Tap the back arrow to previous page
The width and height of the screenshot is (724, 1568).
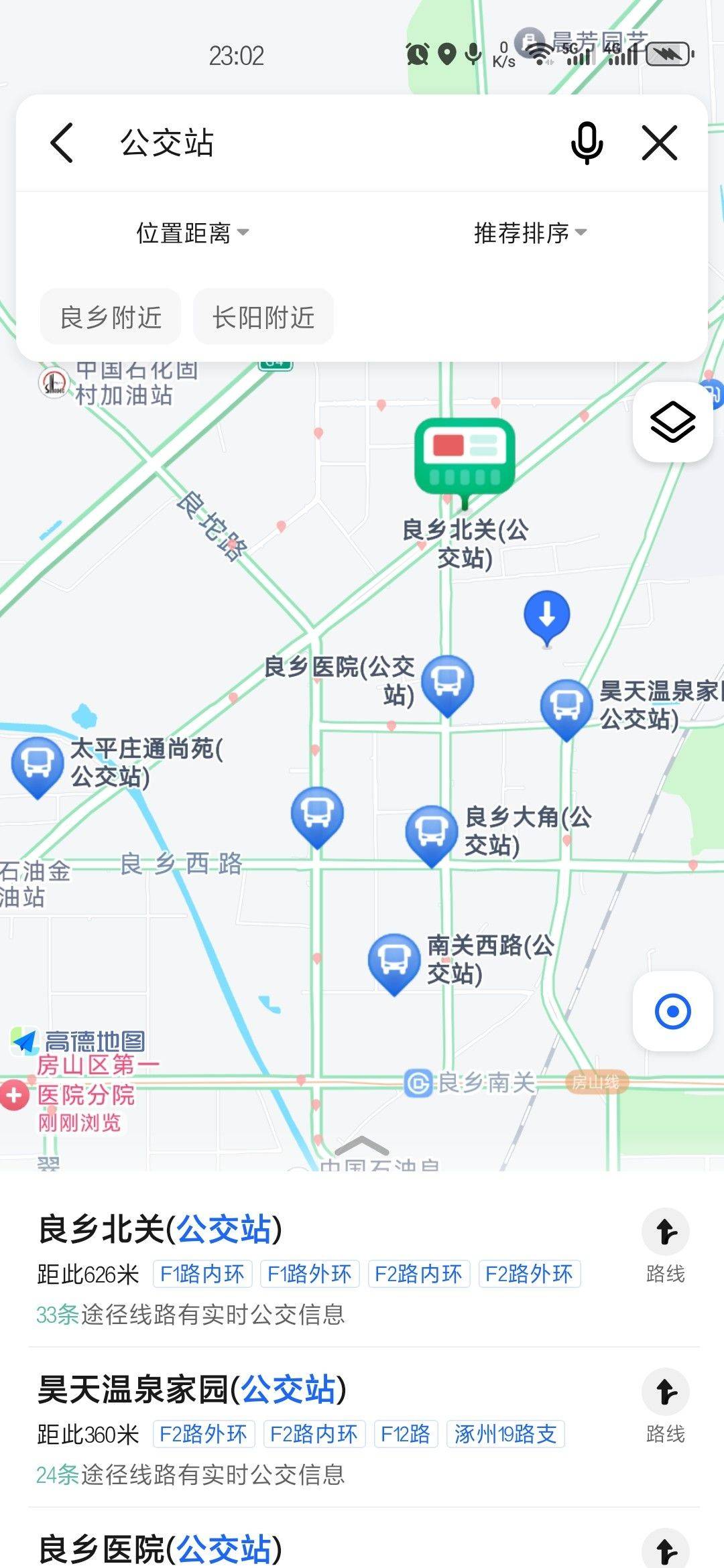tap(62, 143)
